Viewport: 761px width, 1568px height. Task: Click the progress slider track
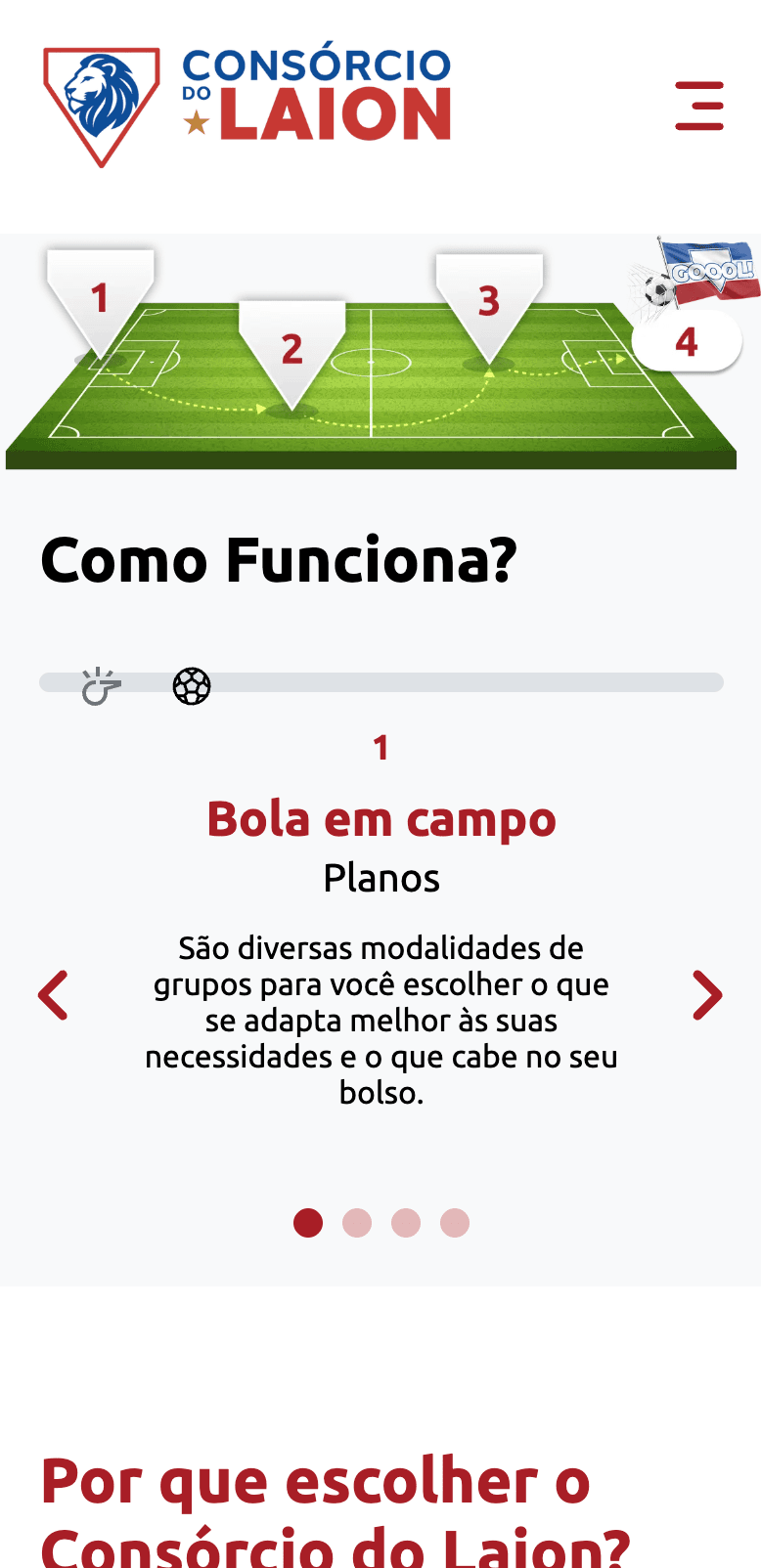pos(489,682)
